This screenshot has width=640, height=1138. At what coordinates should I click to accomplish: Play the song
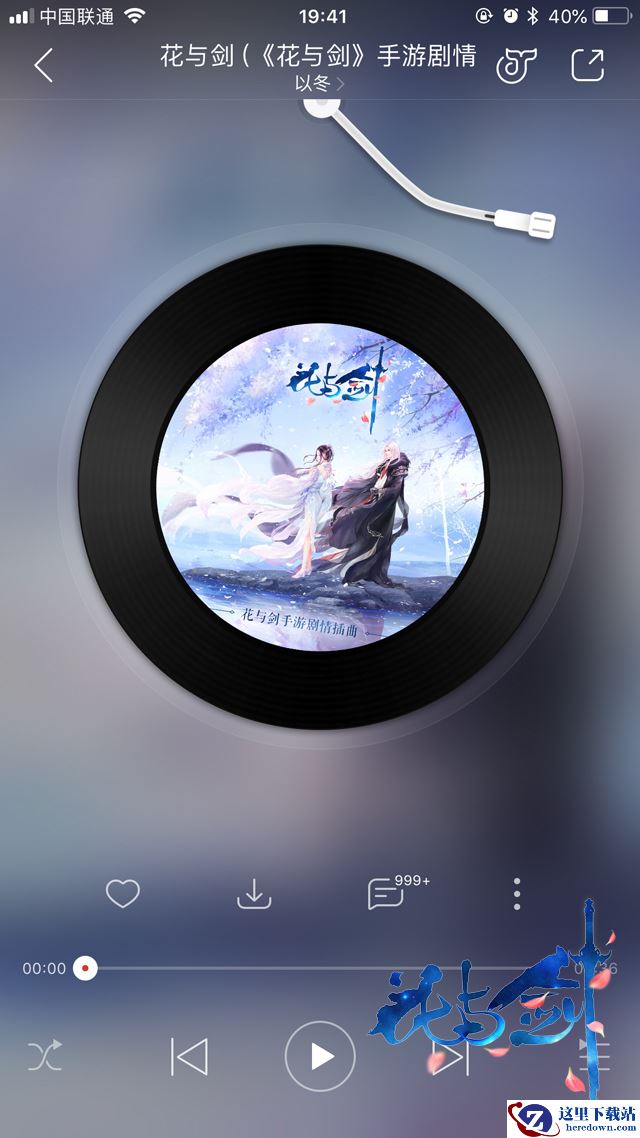[320, 1056]
